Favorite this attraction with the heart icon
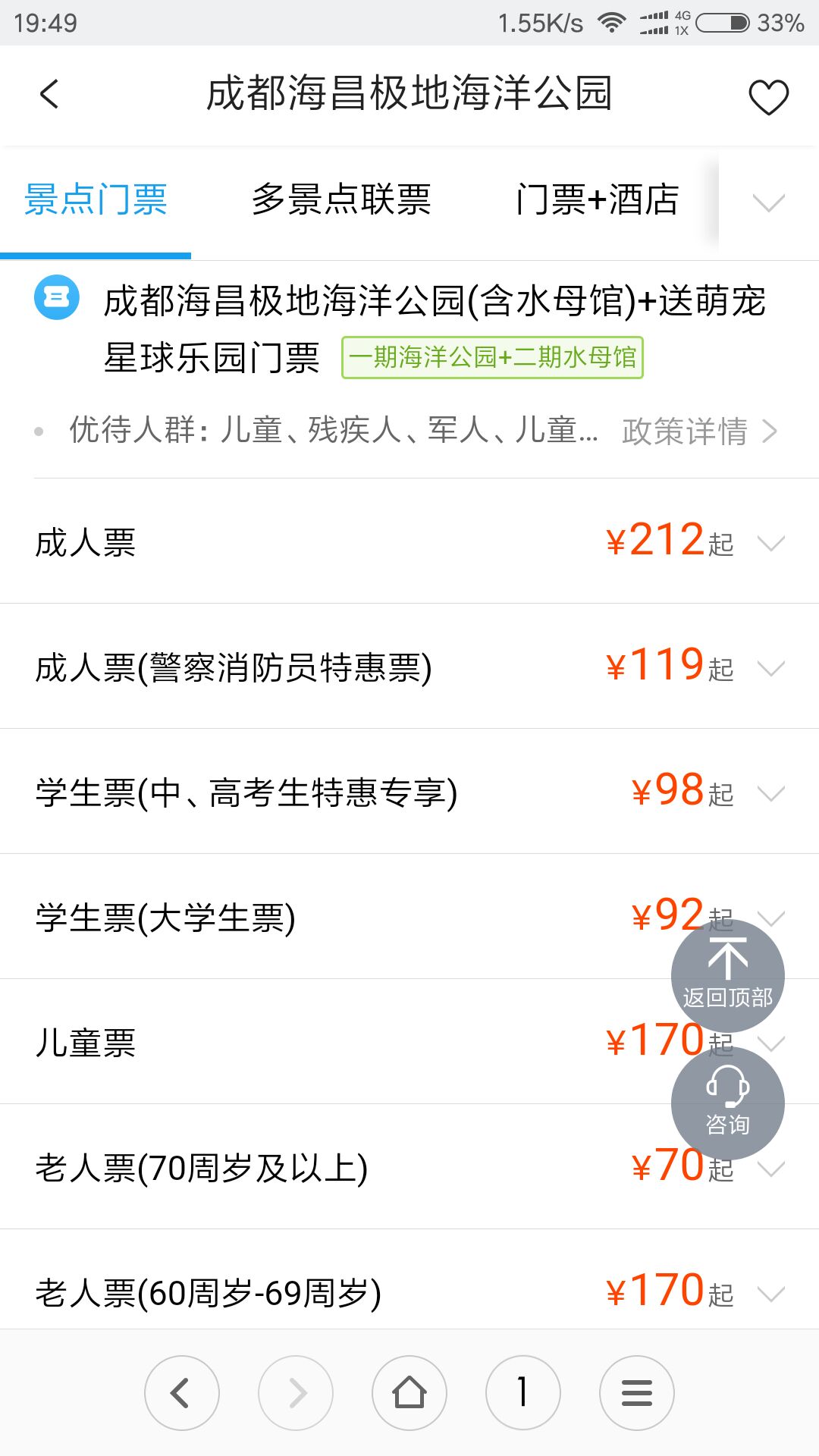The width and height of the screenshot is (819, 1456). tap(768, 97)
